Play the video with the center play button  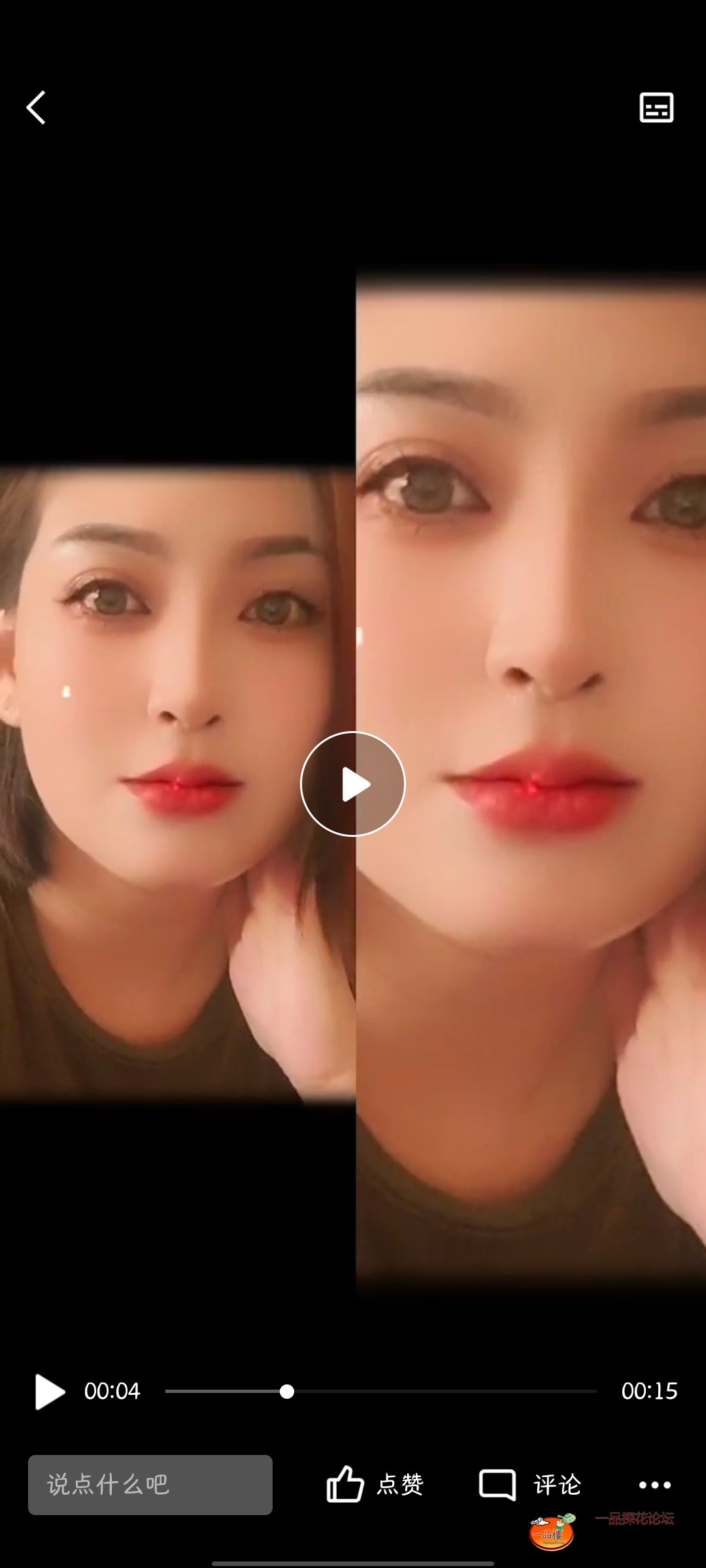coord(353,783)
